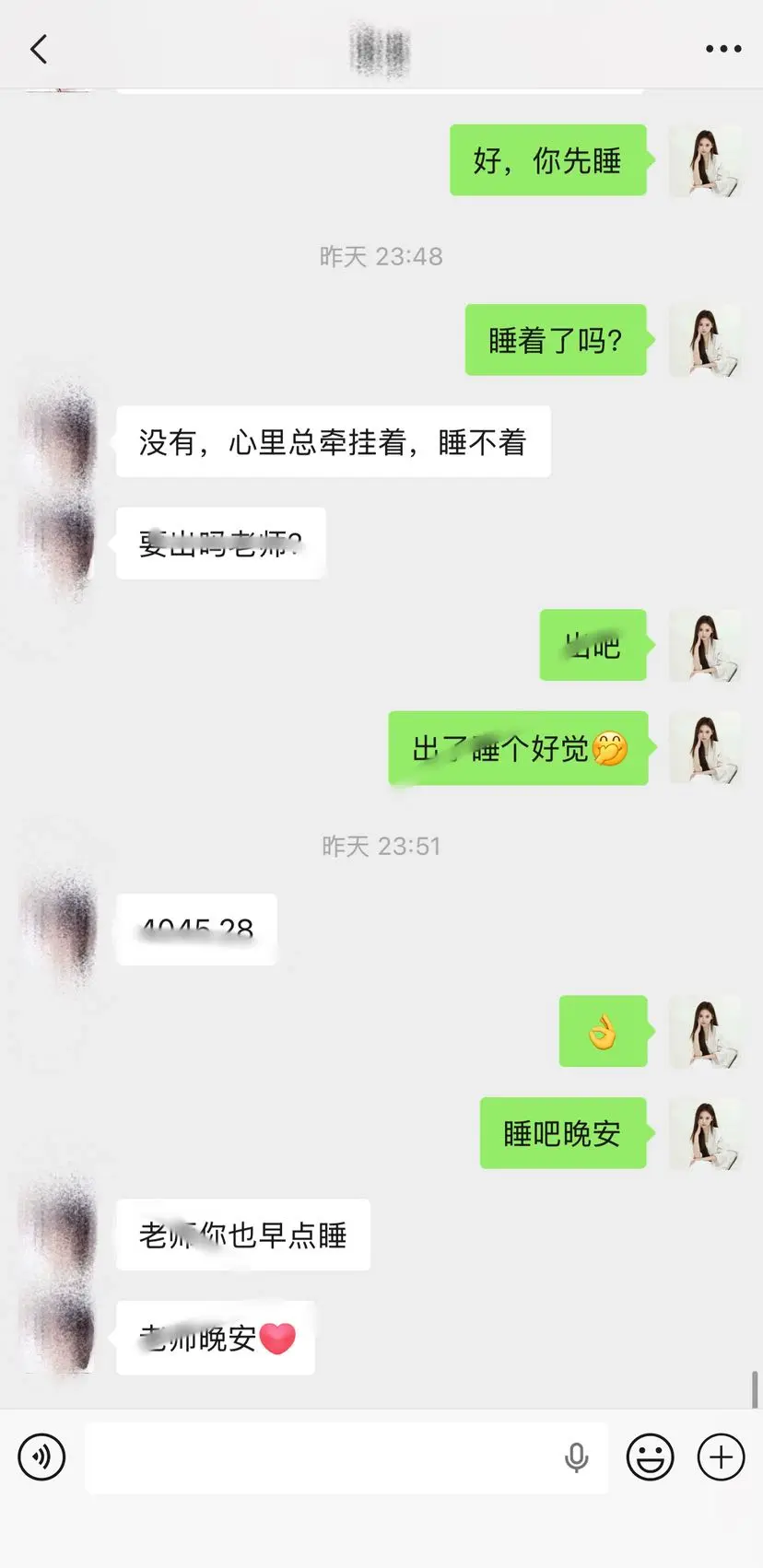Go back to the chat list
Screen dimensions: 763x1568
click(39, 49)
